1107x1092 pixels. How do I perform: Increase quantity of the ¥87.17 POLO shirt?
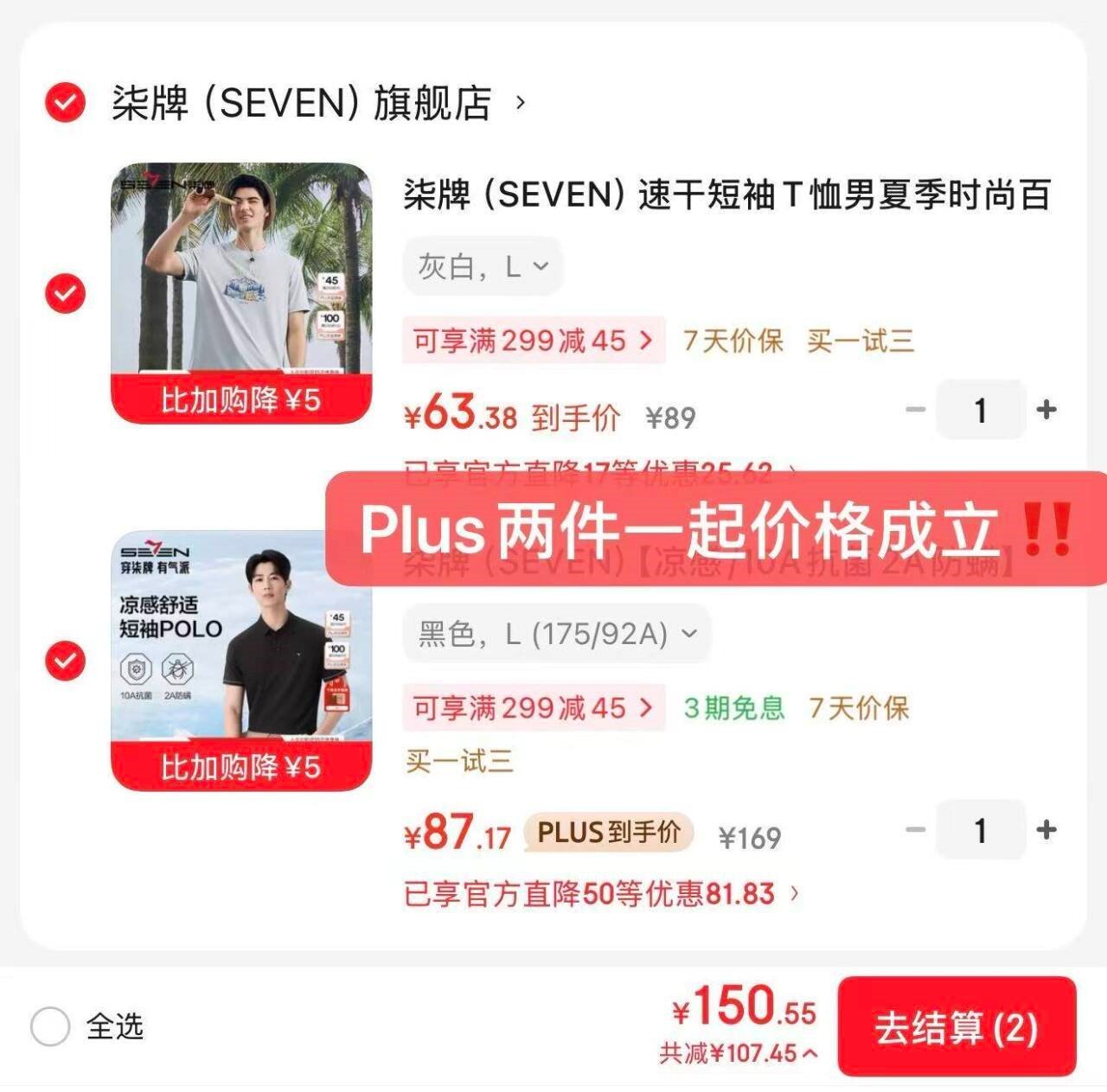[x=1046, y=829]
